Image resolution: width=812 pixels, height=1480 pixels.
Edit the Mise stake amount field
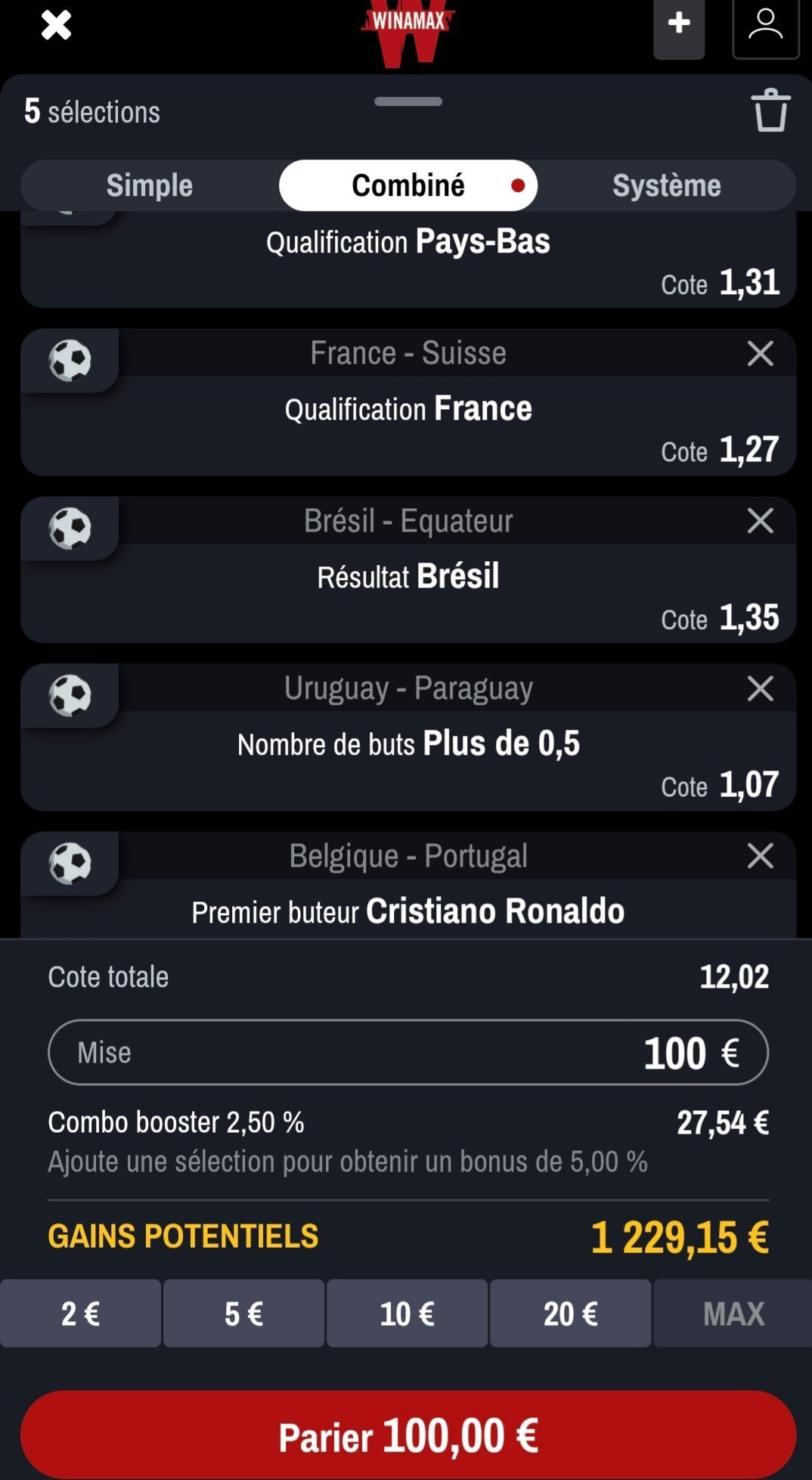click(408, 1053)
